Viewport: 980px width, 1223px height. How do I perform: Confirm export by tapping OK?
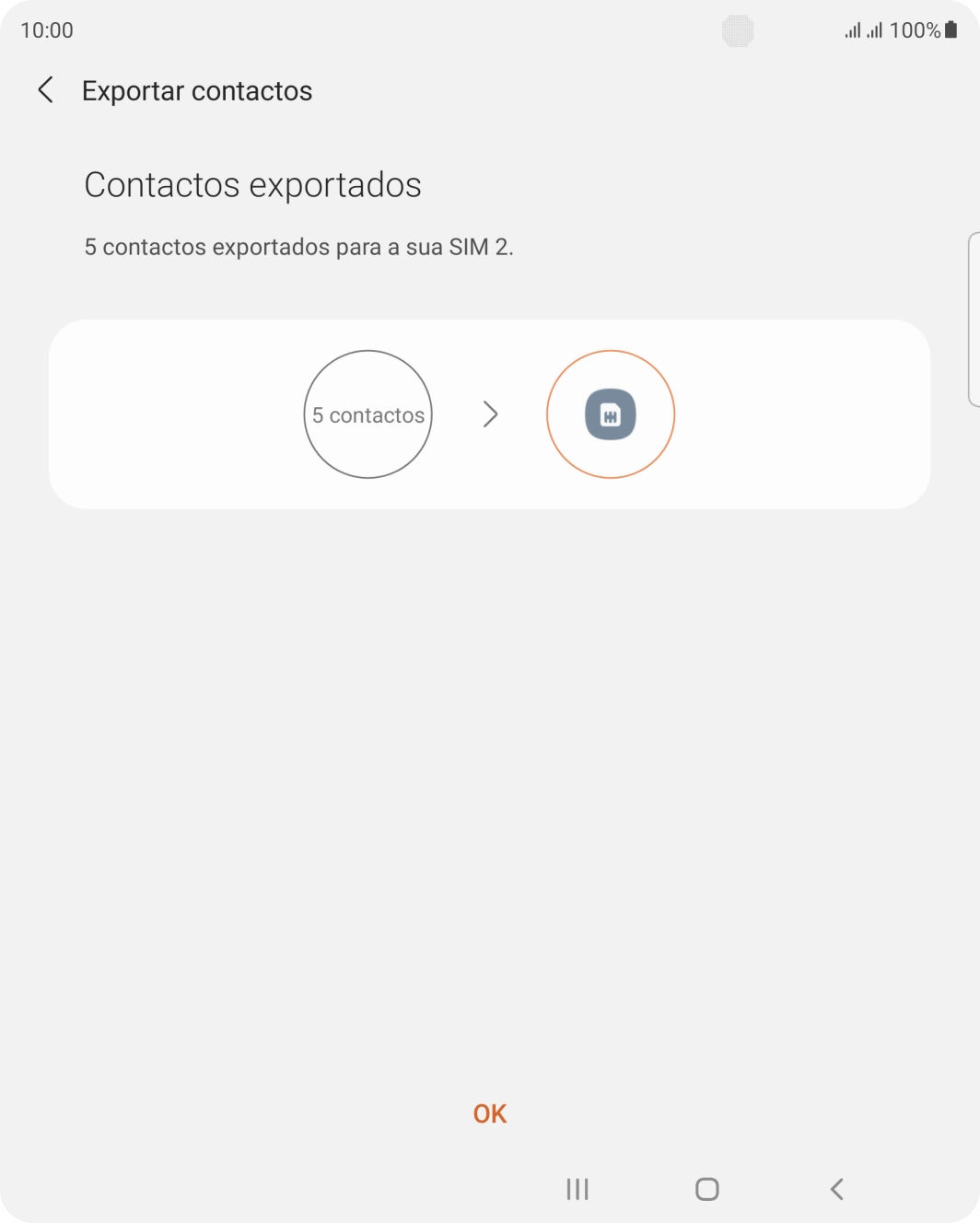(x=490, y=1112)
